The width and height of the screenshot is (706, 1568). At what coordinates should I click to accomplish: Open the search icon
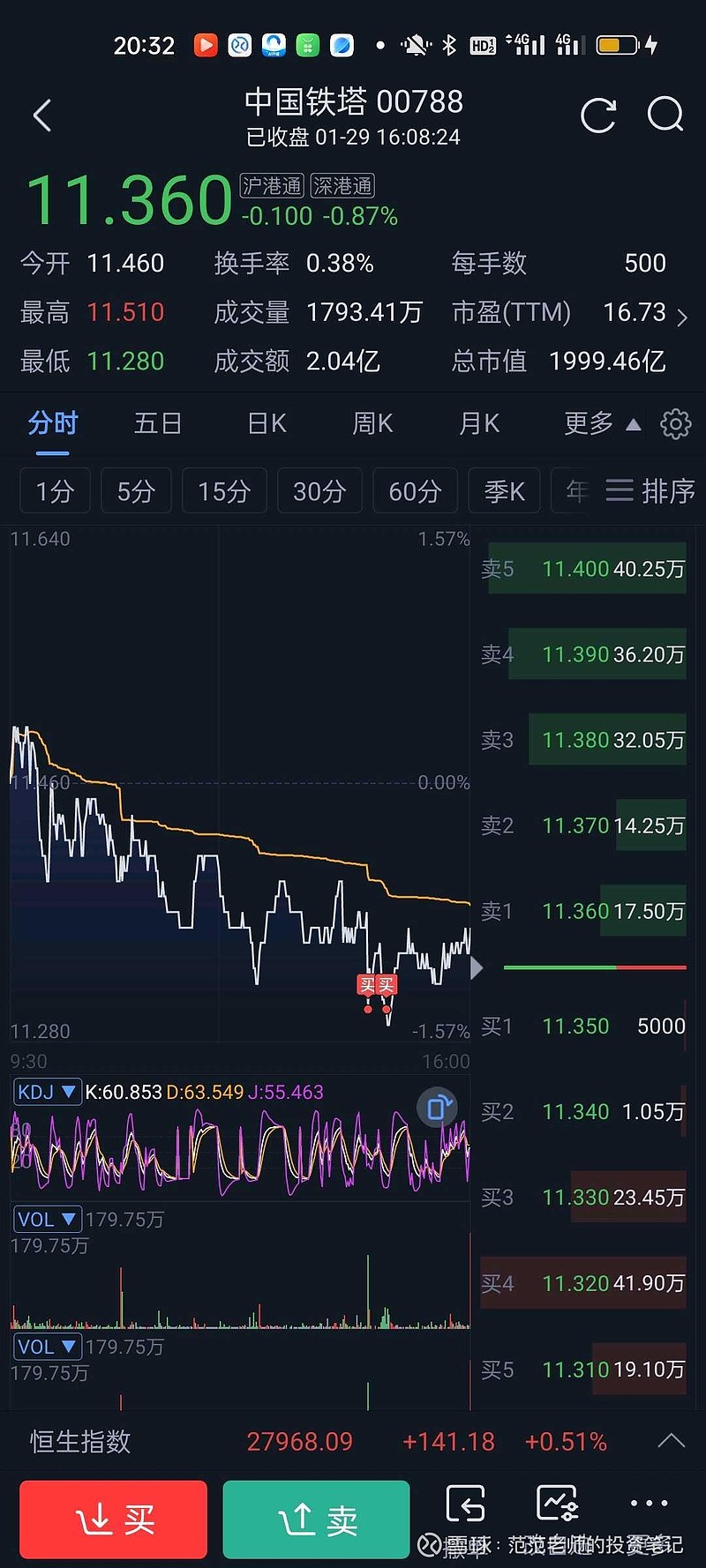click(x=665, y=116)
